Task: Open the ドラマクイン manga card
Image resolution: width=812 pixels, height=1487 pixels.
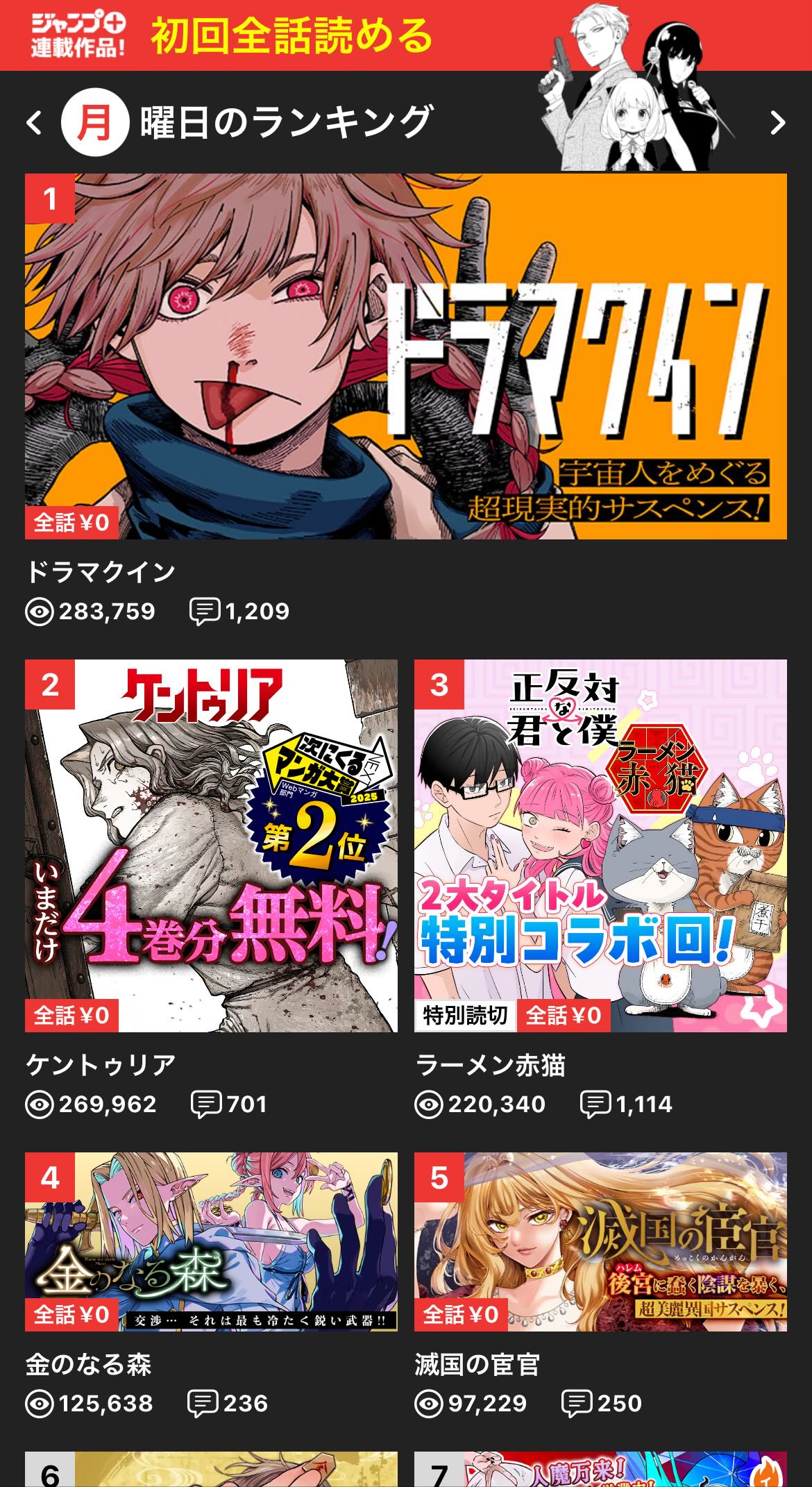Action: pos(406,356)
